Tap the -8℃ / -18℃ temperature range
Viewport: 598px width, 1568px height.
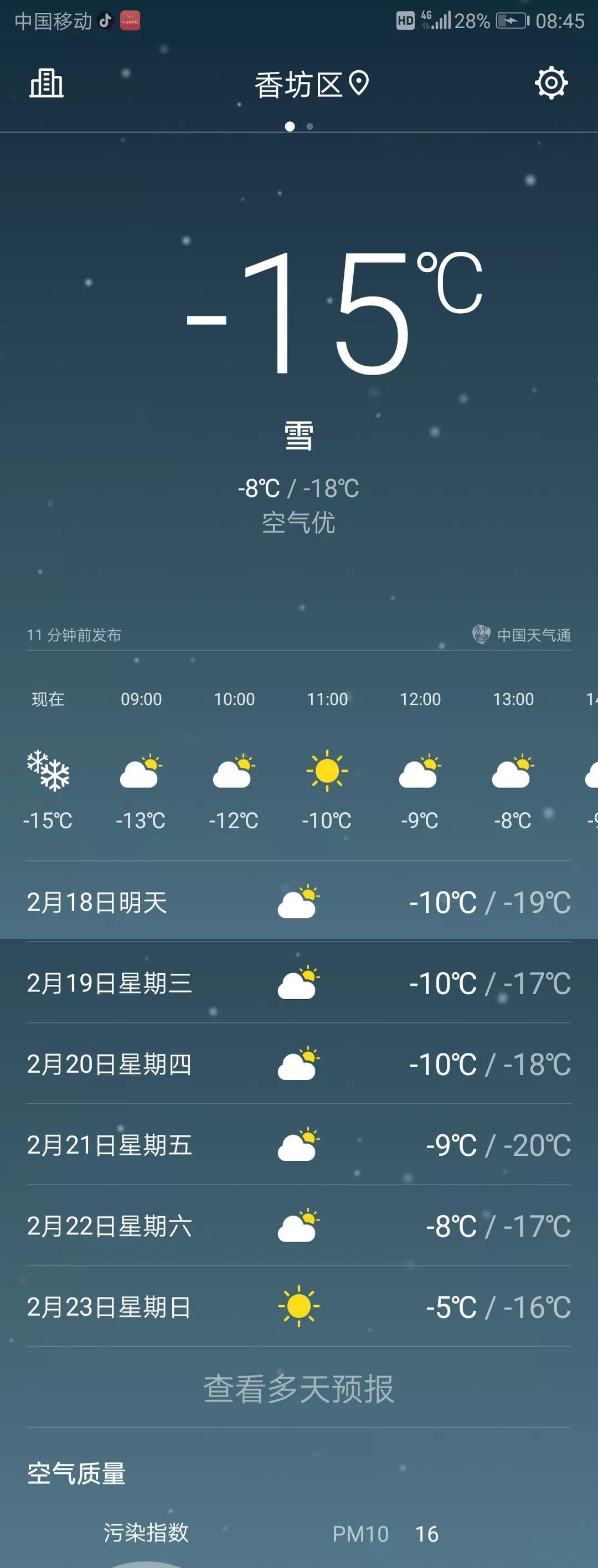tap(298, 487)
